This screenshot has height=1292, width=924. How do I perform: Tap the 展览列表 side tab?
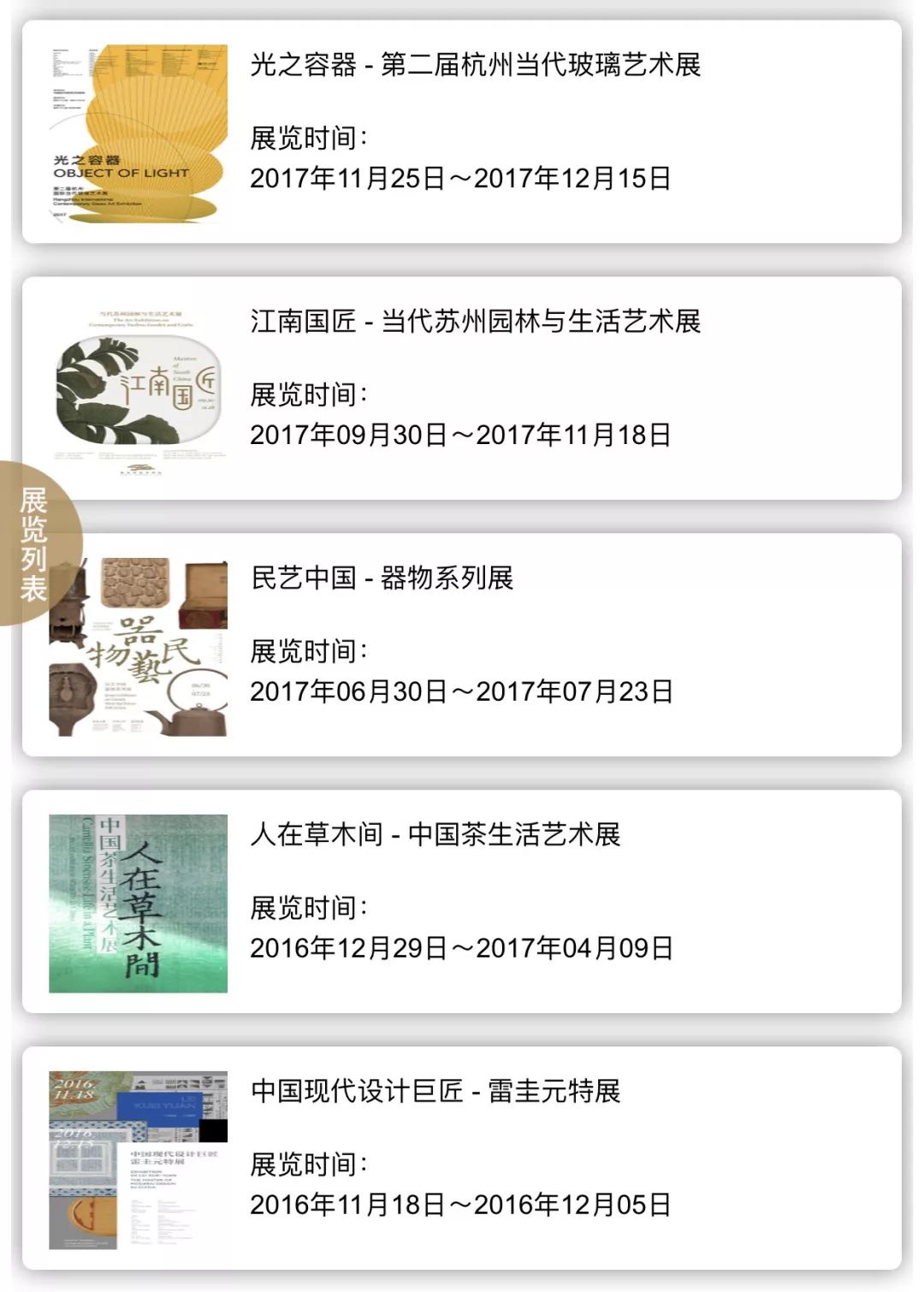(x=34, y=544)
